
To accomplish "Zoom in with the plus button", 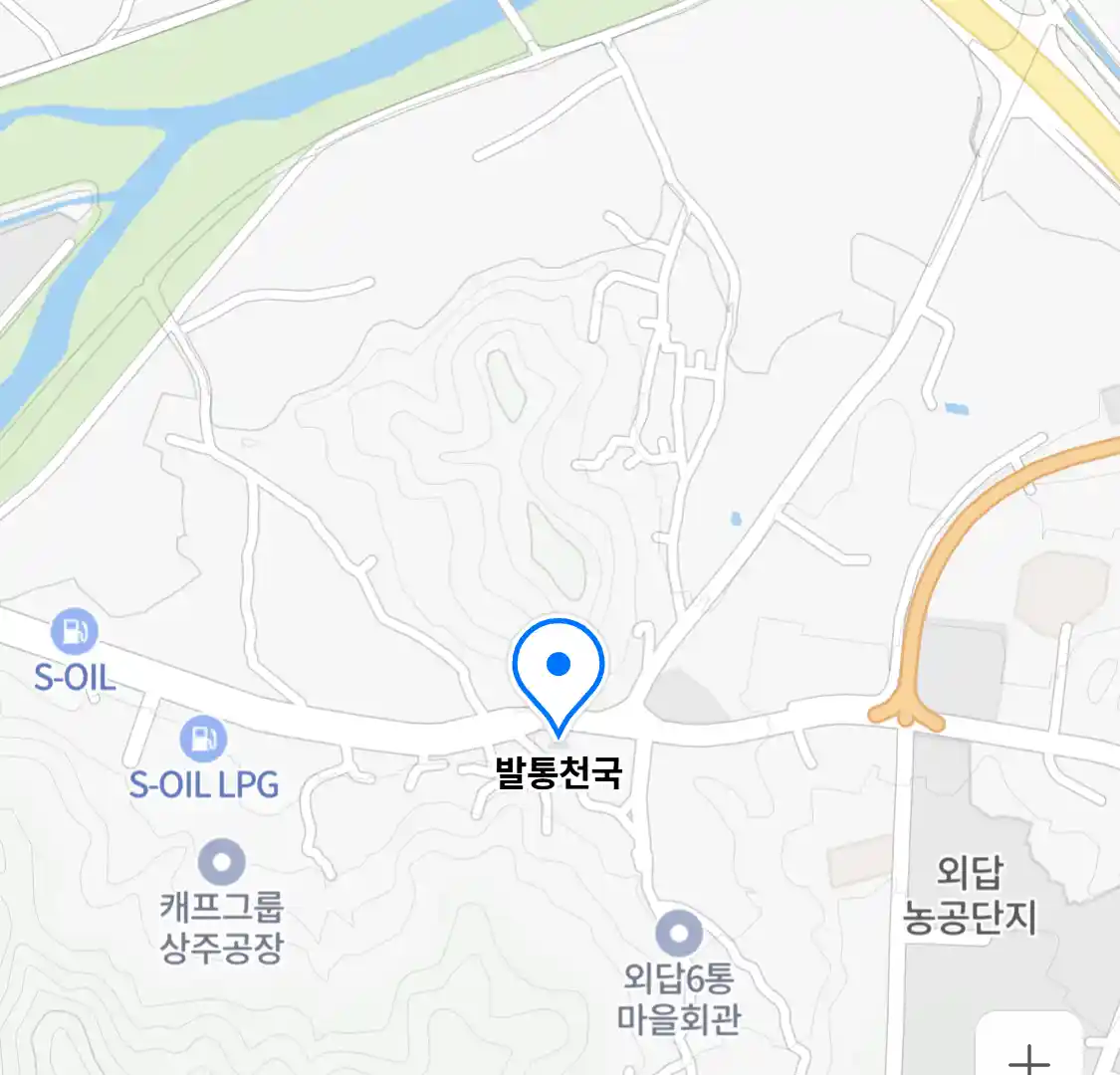I will [x=1028, y=1053].
